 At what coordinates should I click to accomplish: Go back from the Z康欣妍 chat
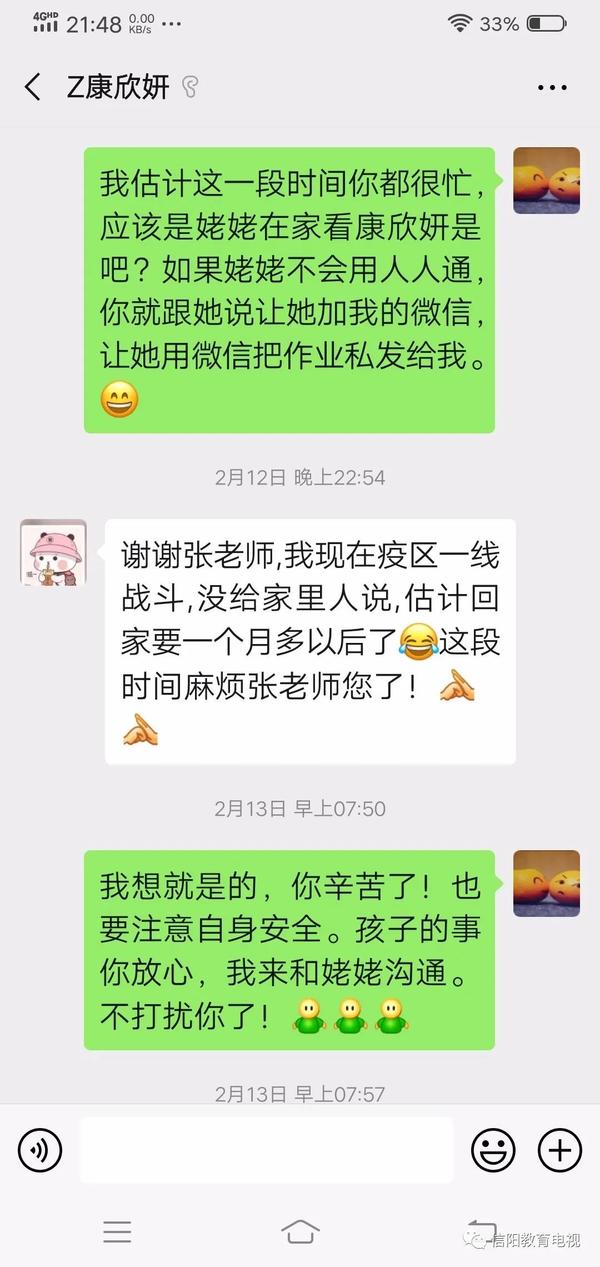tap(33, 87)
